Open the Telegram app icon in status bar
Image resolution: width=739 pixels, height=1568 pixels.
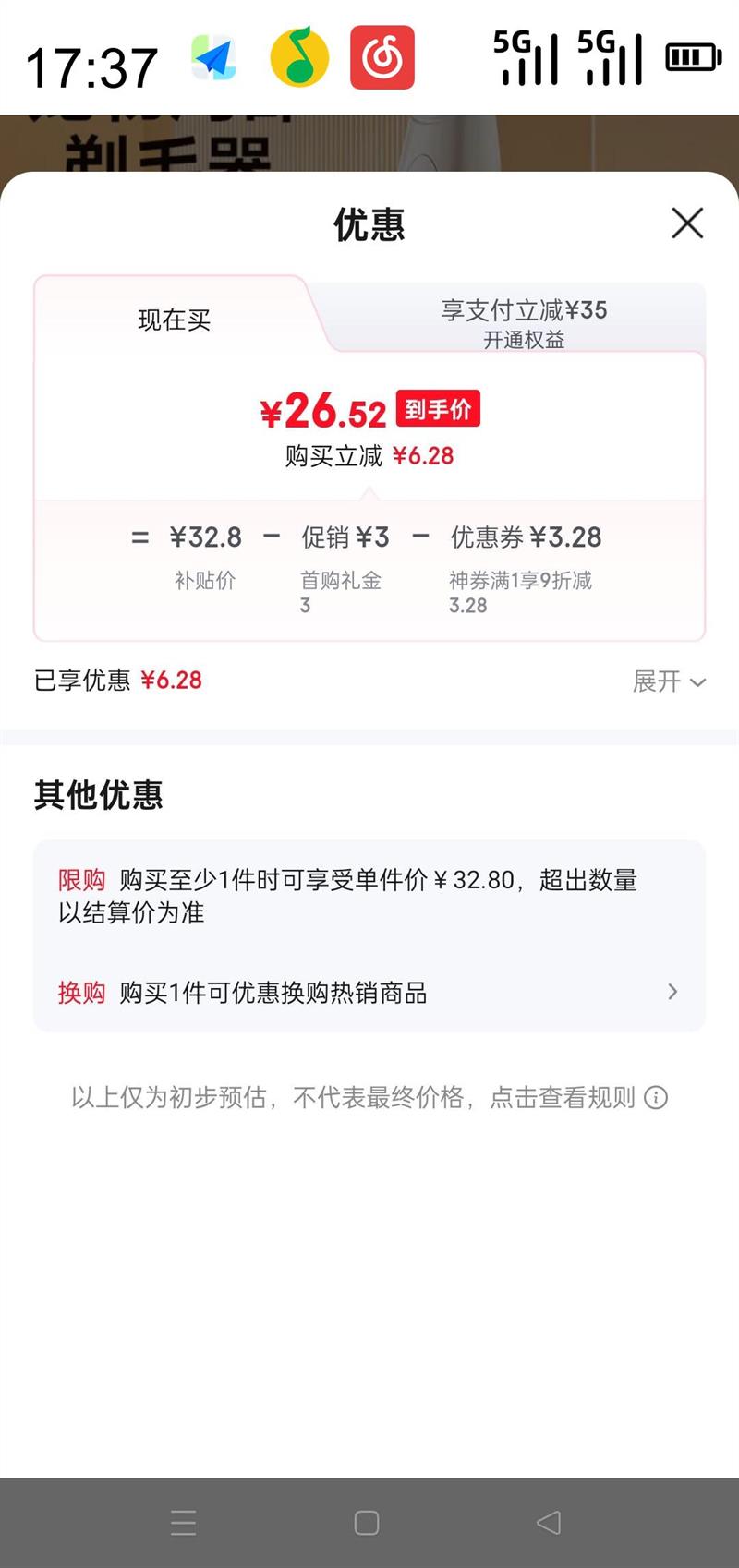pyautogui.click(x=211, y=57)
